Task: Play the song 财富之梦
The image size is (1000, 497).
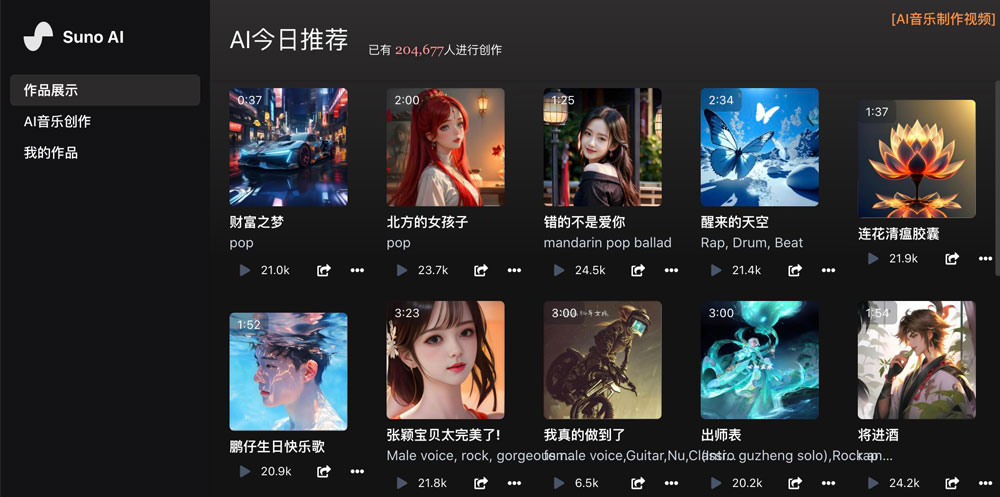Action: [x=245, y=270]
